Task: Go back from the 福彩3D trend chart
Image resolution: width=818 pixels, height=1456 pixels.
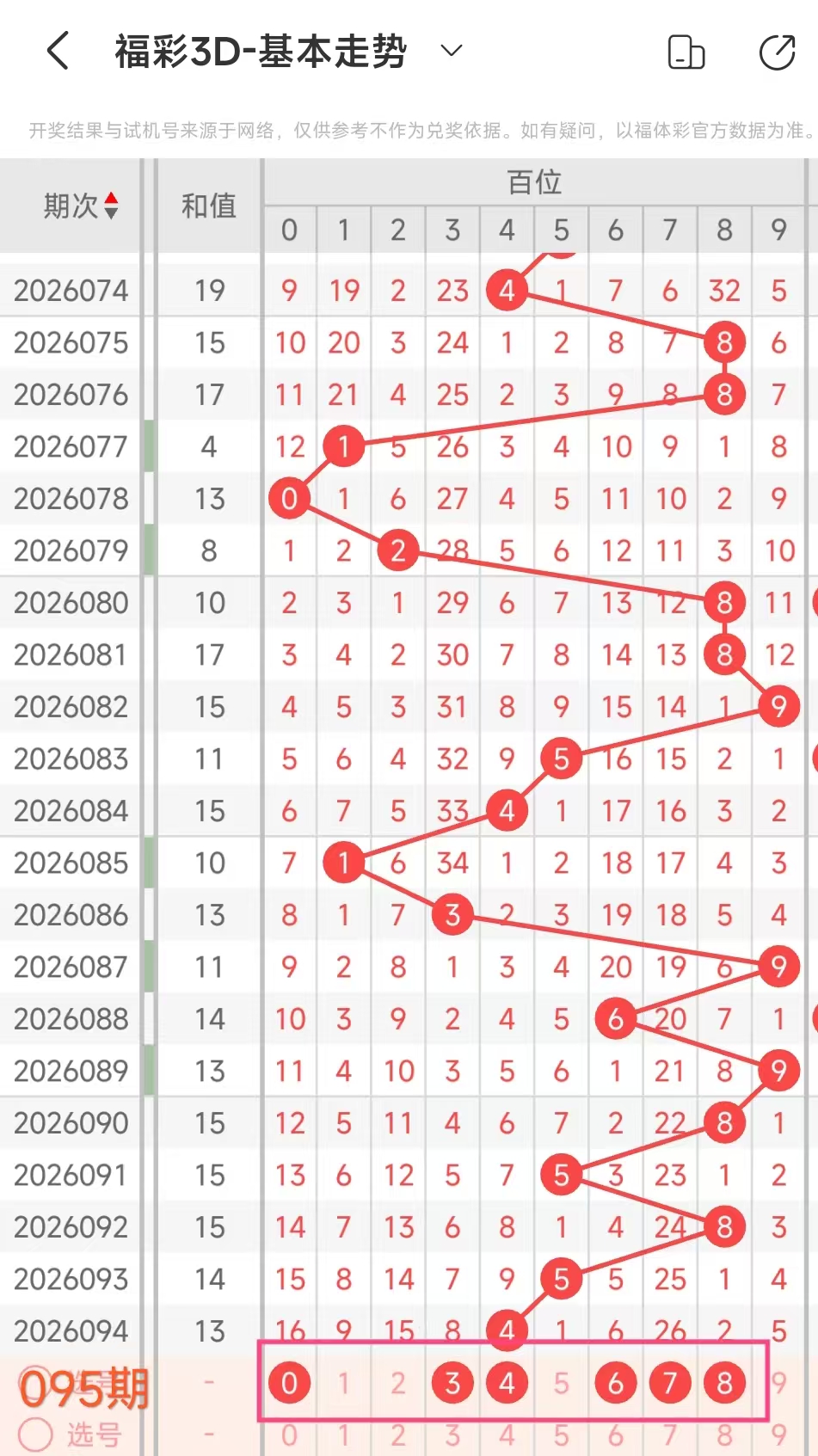Action: tap(58, 51)
